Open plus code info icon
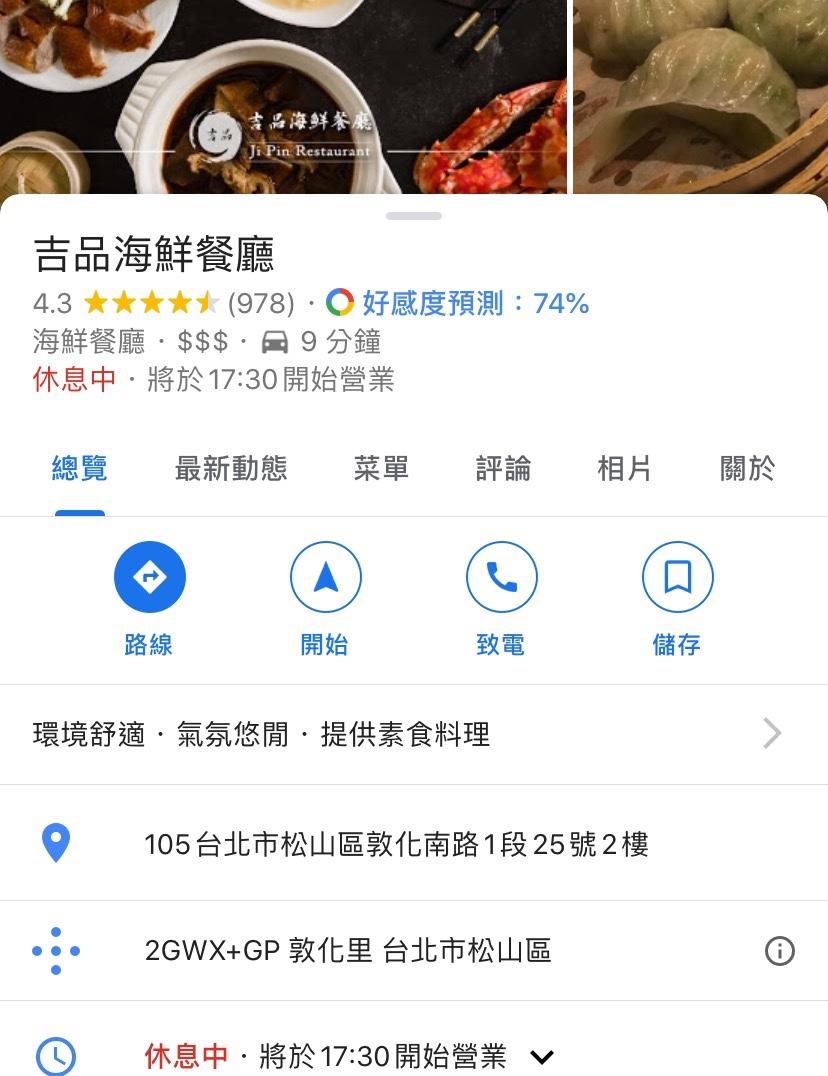The height and width of the screenshot is (1076, 828). coord(779,951)
